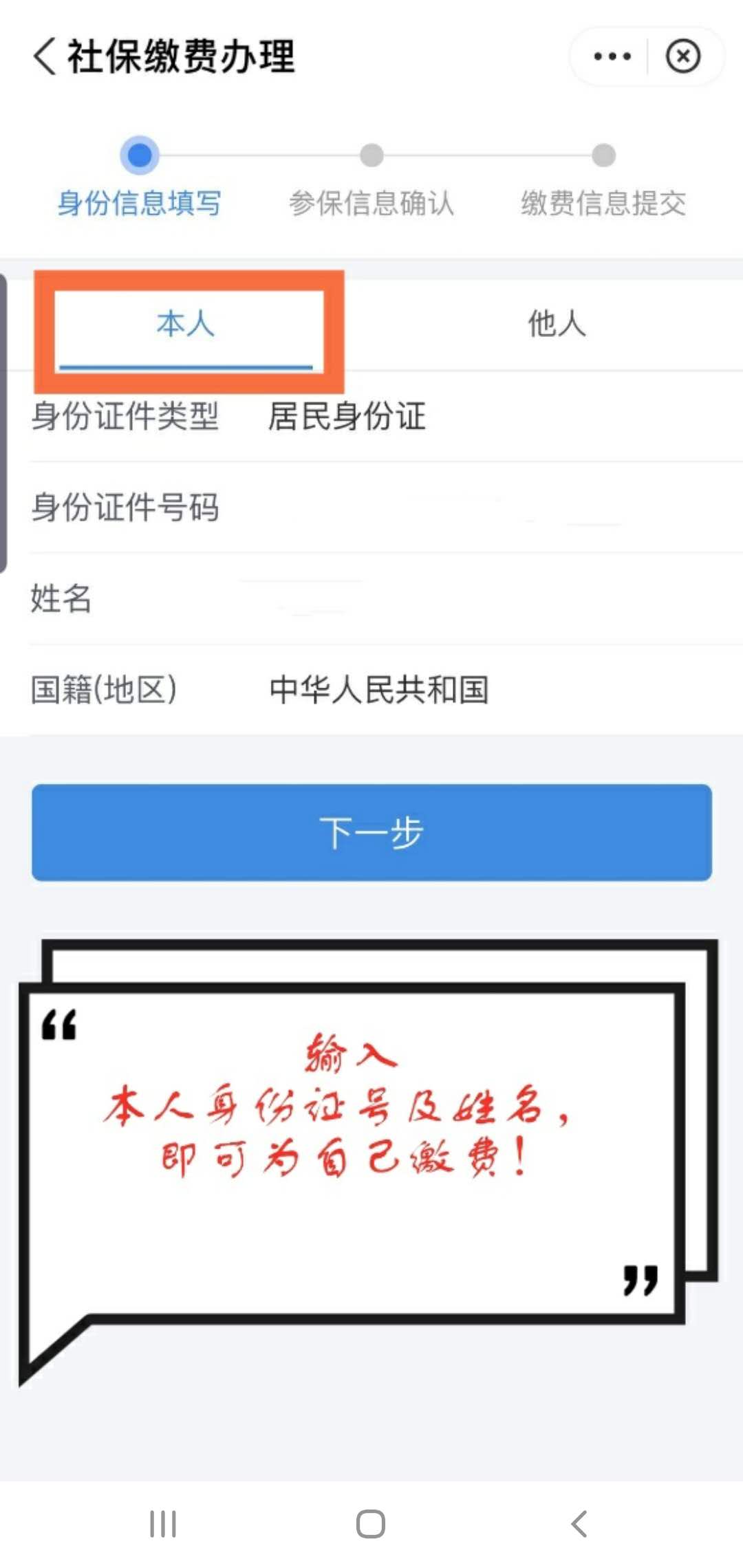Open the mini program three-dots menu

612,56
